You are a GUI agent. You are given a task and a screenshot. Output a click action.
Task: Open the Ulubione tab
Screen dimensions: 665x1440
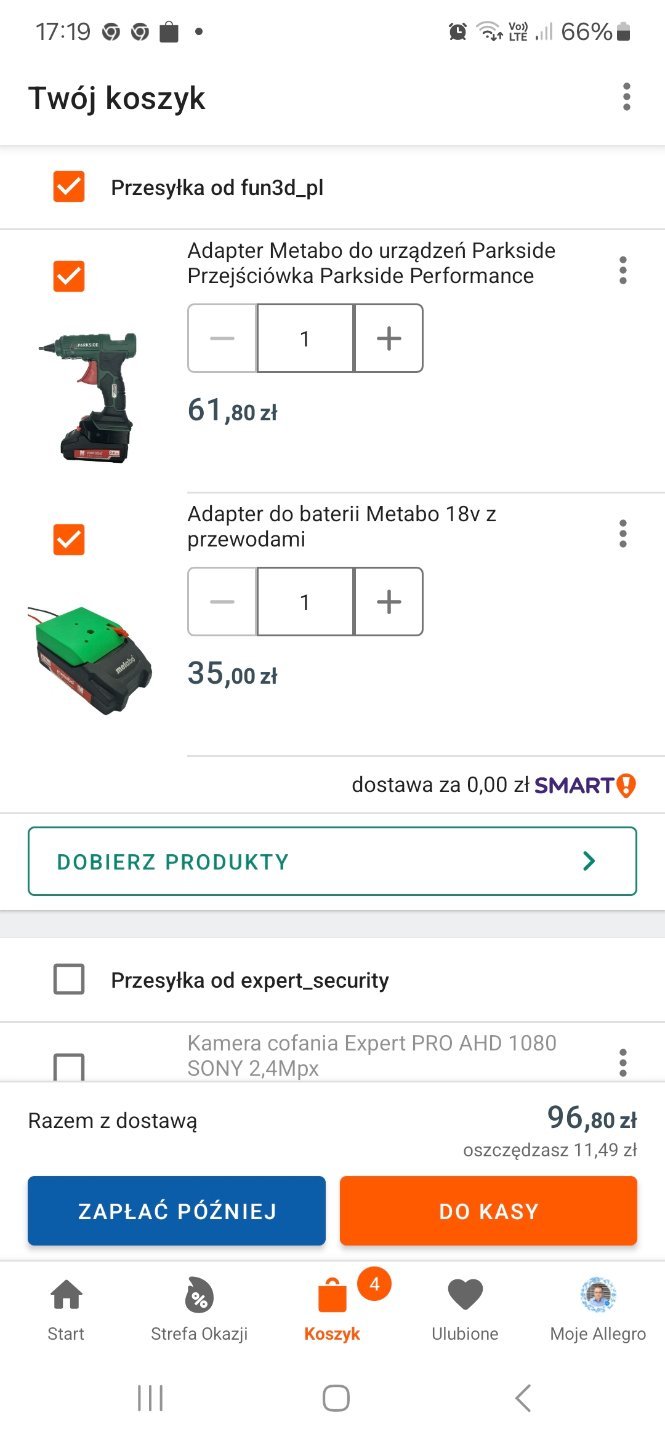tap(465, 1311)
